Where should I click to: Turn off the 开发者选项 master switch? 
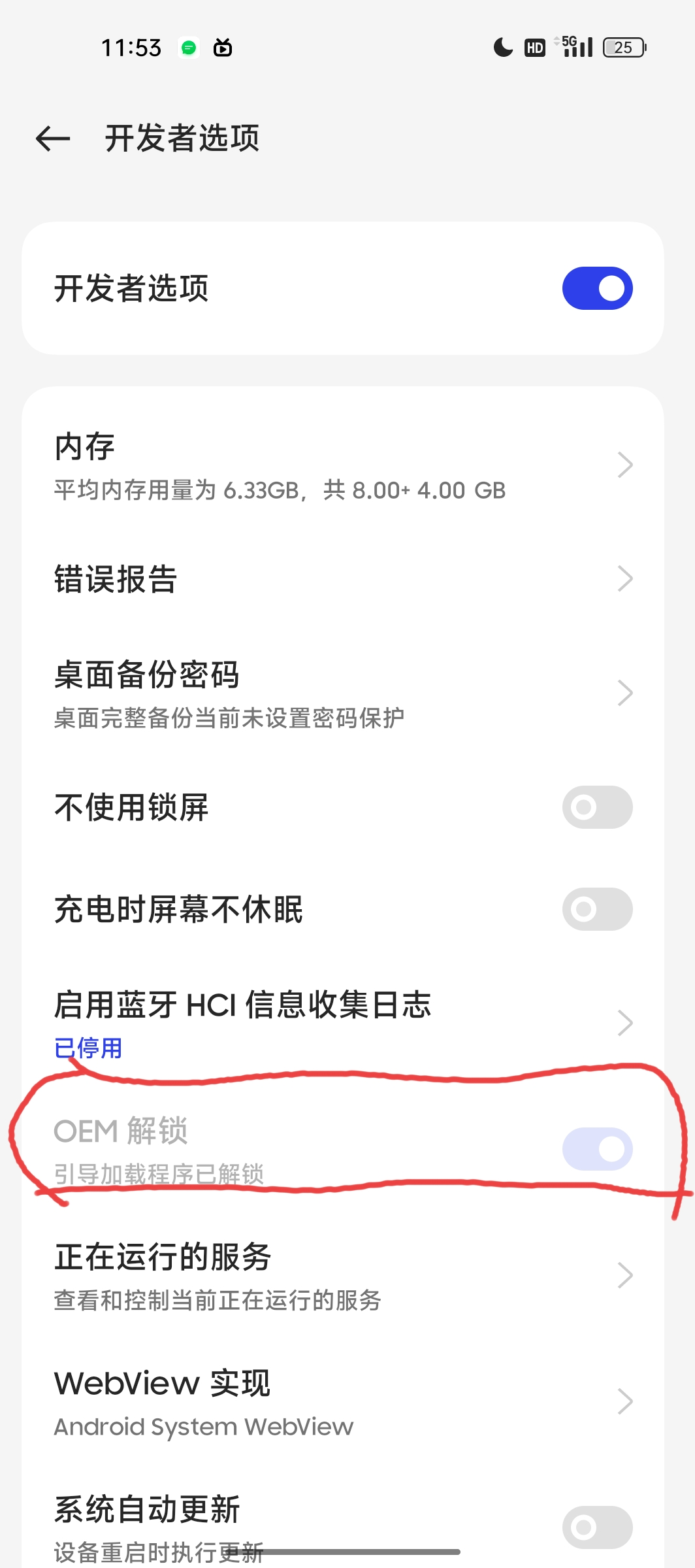pos(596,288)
